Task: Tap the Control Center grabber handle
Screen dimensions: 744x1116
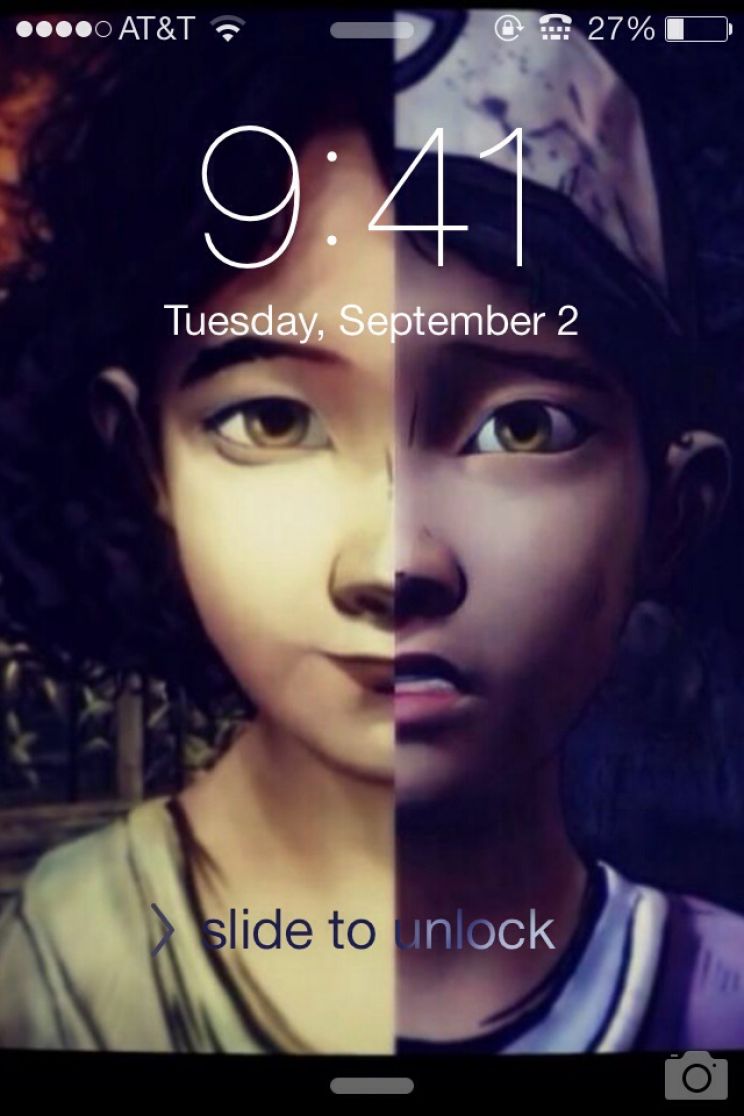Action: 371,1085
